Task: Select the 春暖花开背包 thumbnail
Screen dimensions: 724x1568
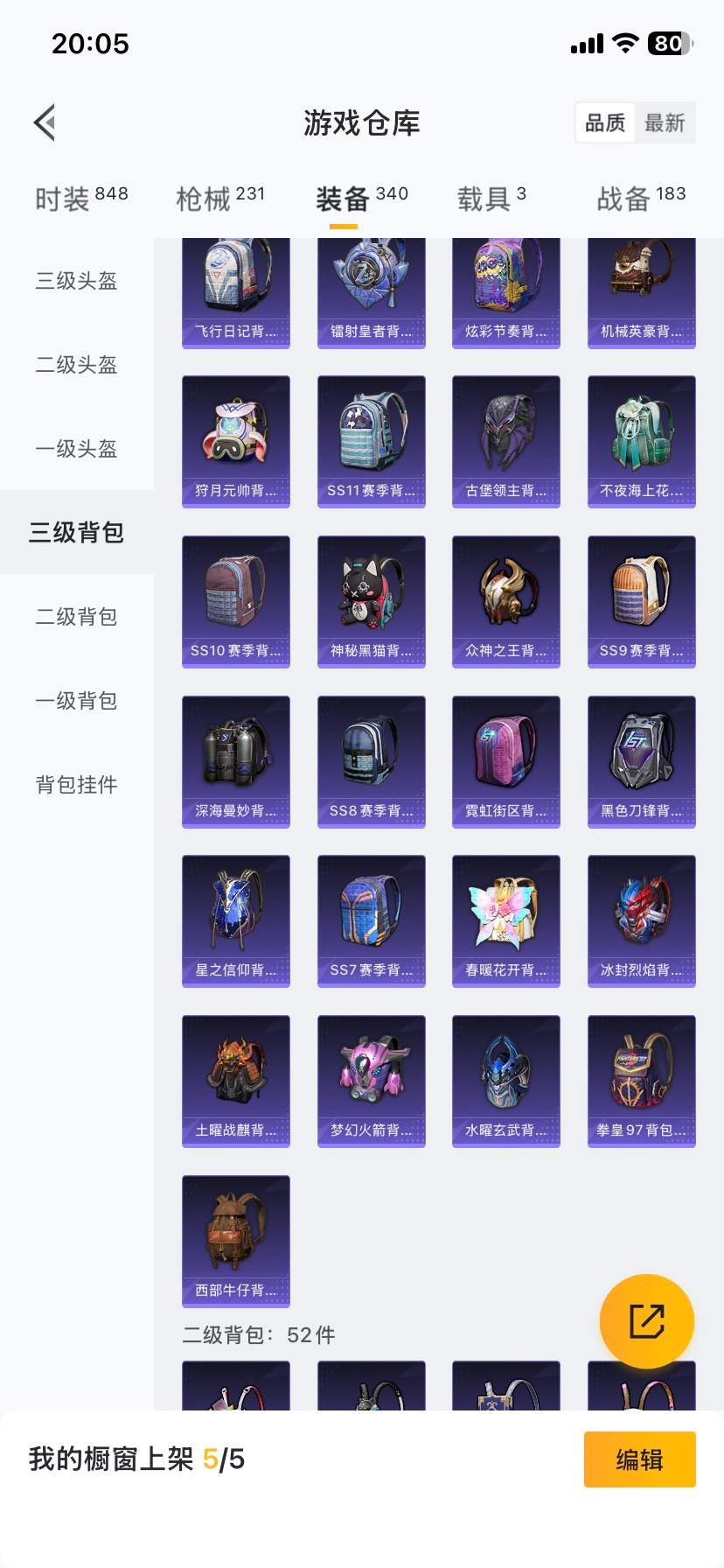Action: [505, 921]
